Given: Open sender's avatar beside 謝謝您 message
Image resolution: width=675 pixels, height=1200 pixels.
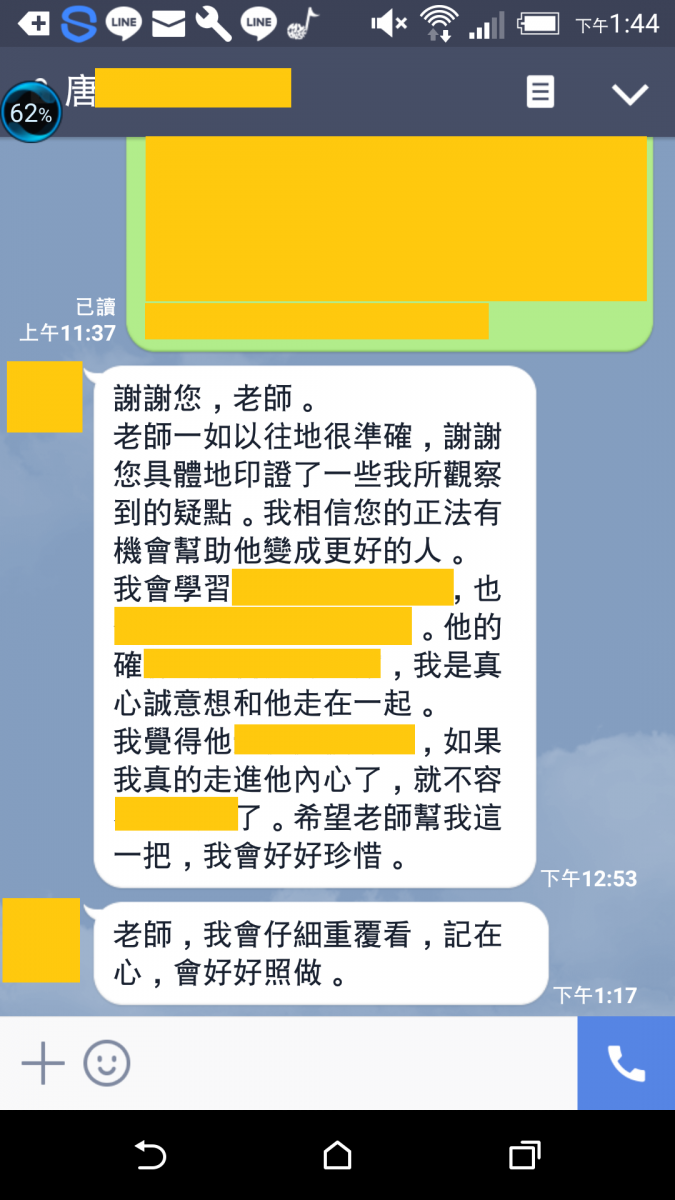Looking at the screenshot, I should pos(44,397).
